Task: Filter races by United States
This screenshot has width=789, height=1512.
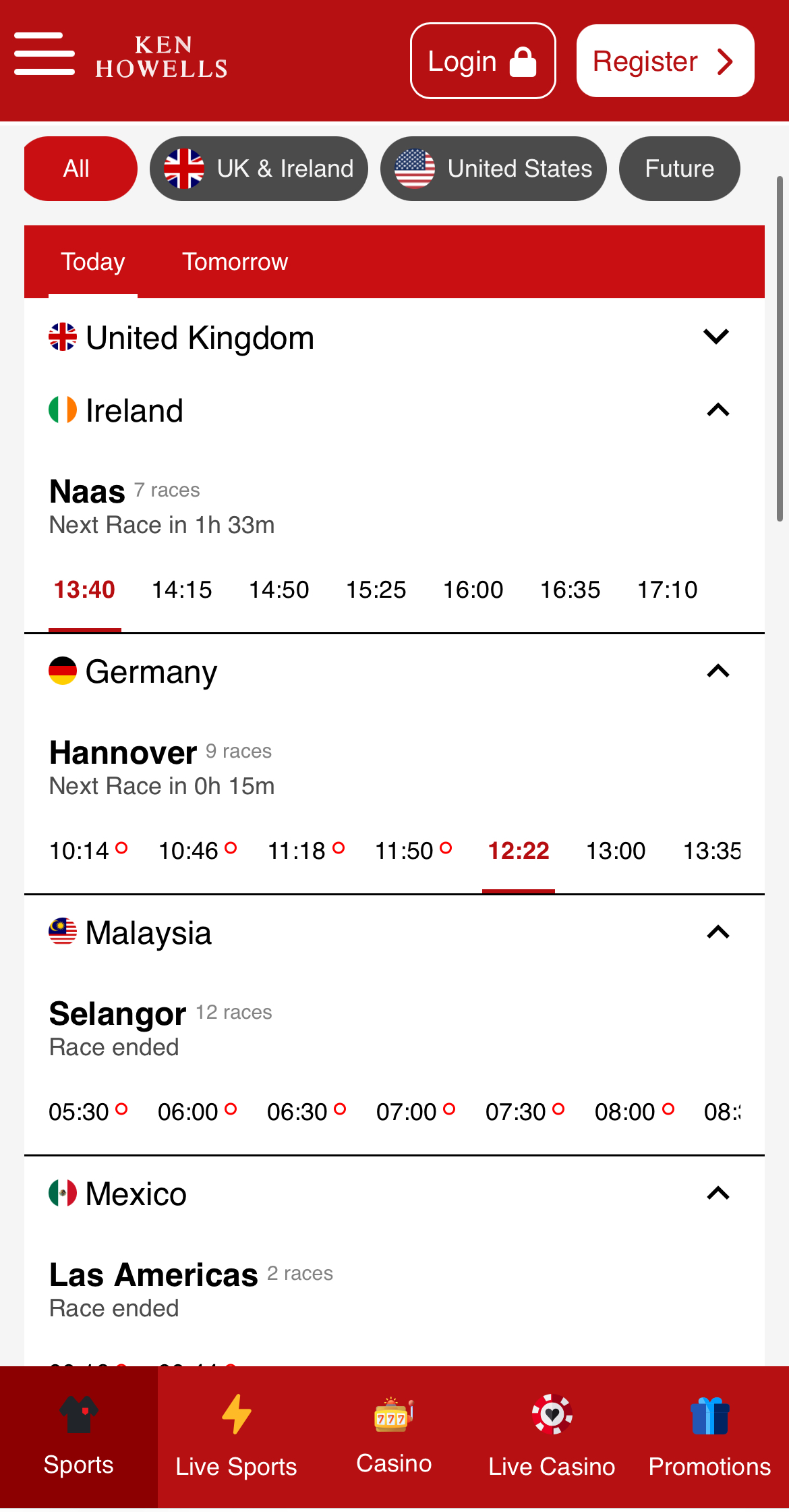Action: pos(493,169)
